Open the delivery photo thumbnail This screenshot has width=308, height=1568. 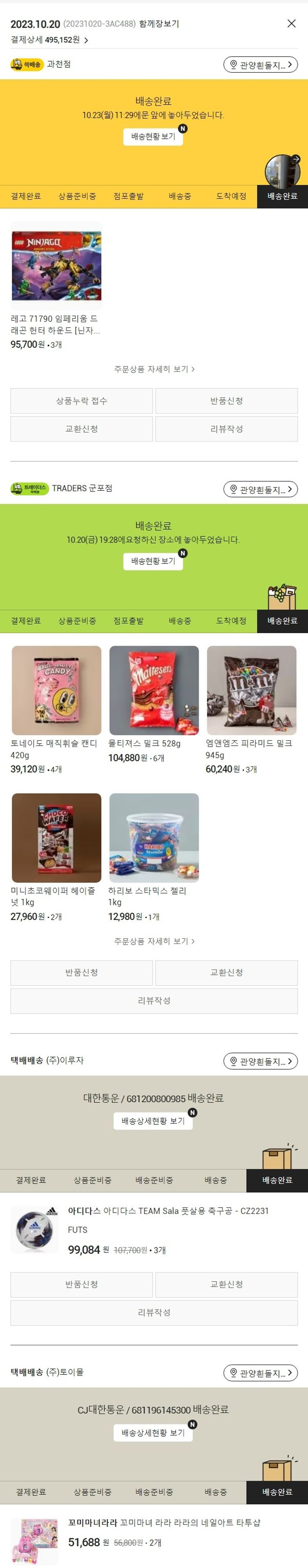click(x=282, y=170)
